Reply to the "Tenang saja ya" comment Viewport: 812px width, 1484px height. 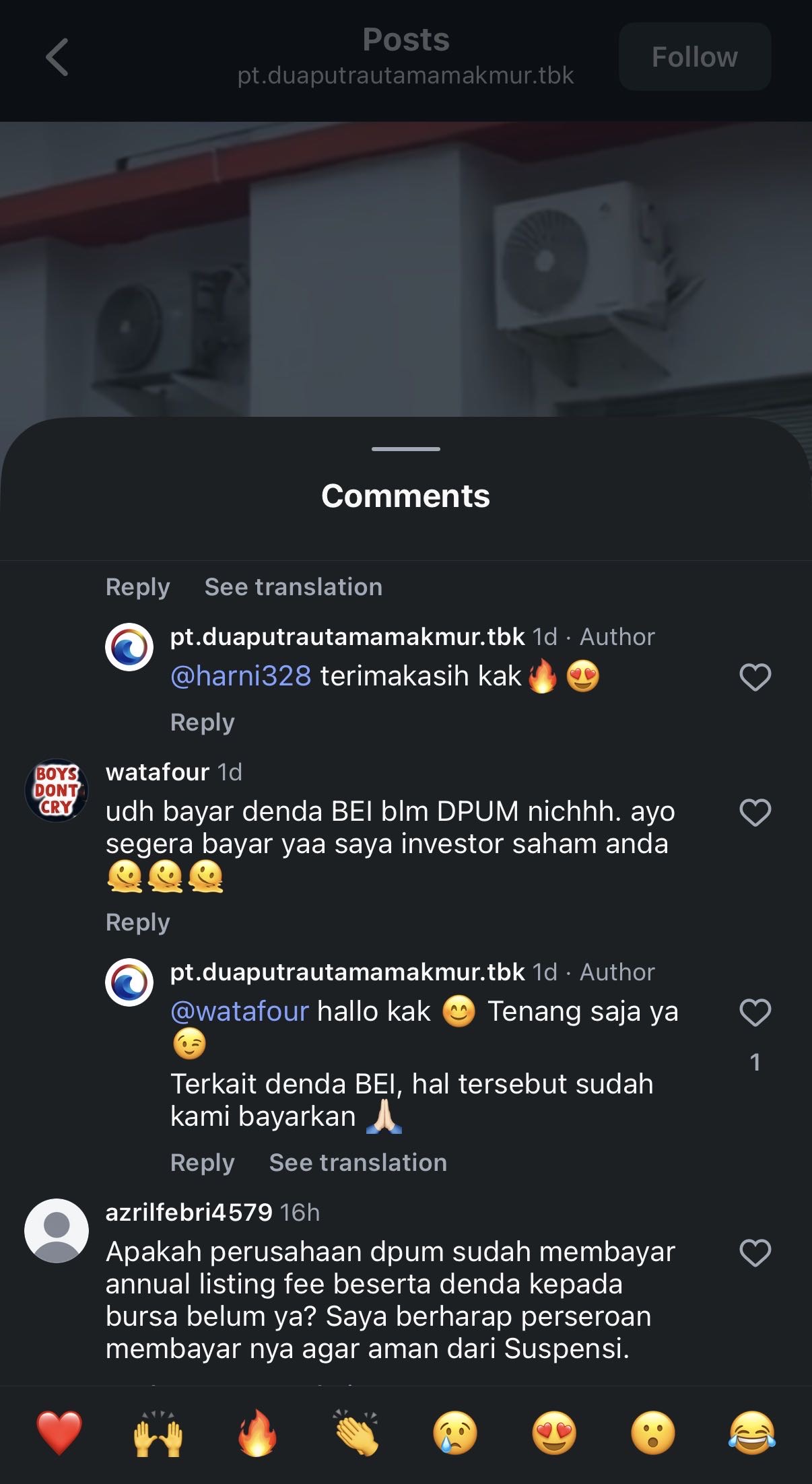point(202,1163)
